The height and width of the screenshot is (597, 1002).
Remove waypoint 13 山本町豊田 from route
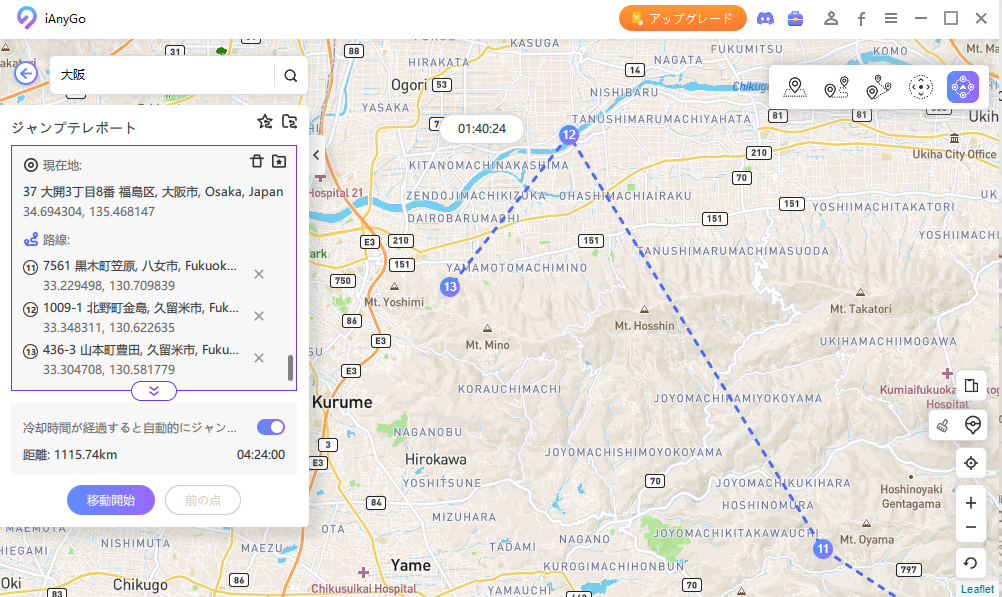(x=258, y=358)
